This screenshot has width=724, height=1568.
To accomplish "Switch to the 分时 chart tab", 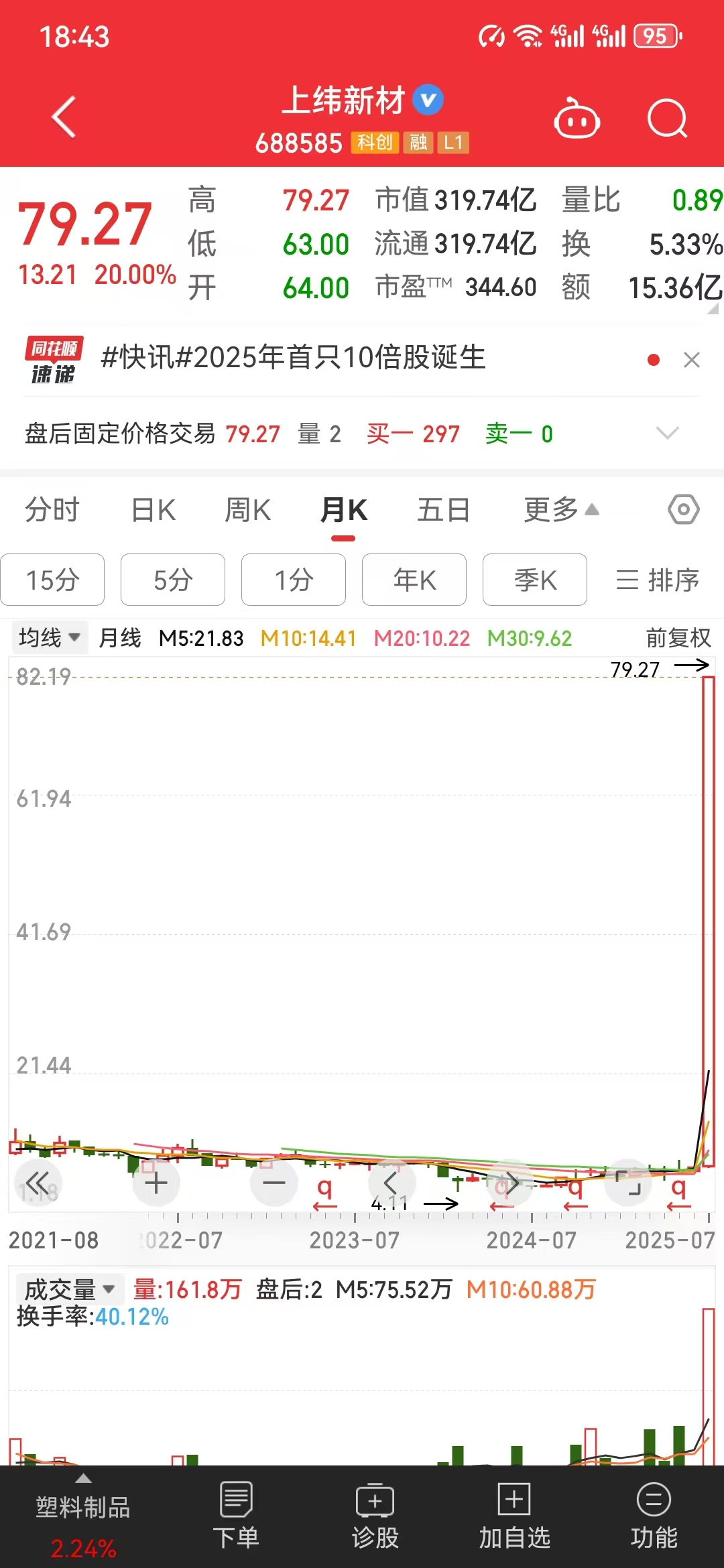I will click(52, 509).
